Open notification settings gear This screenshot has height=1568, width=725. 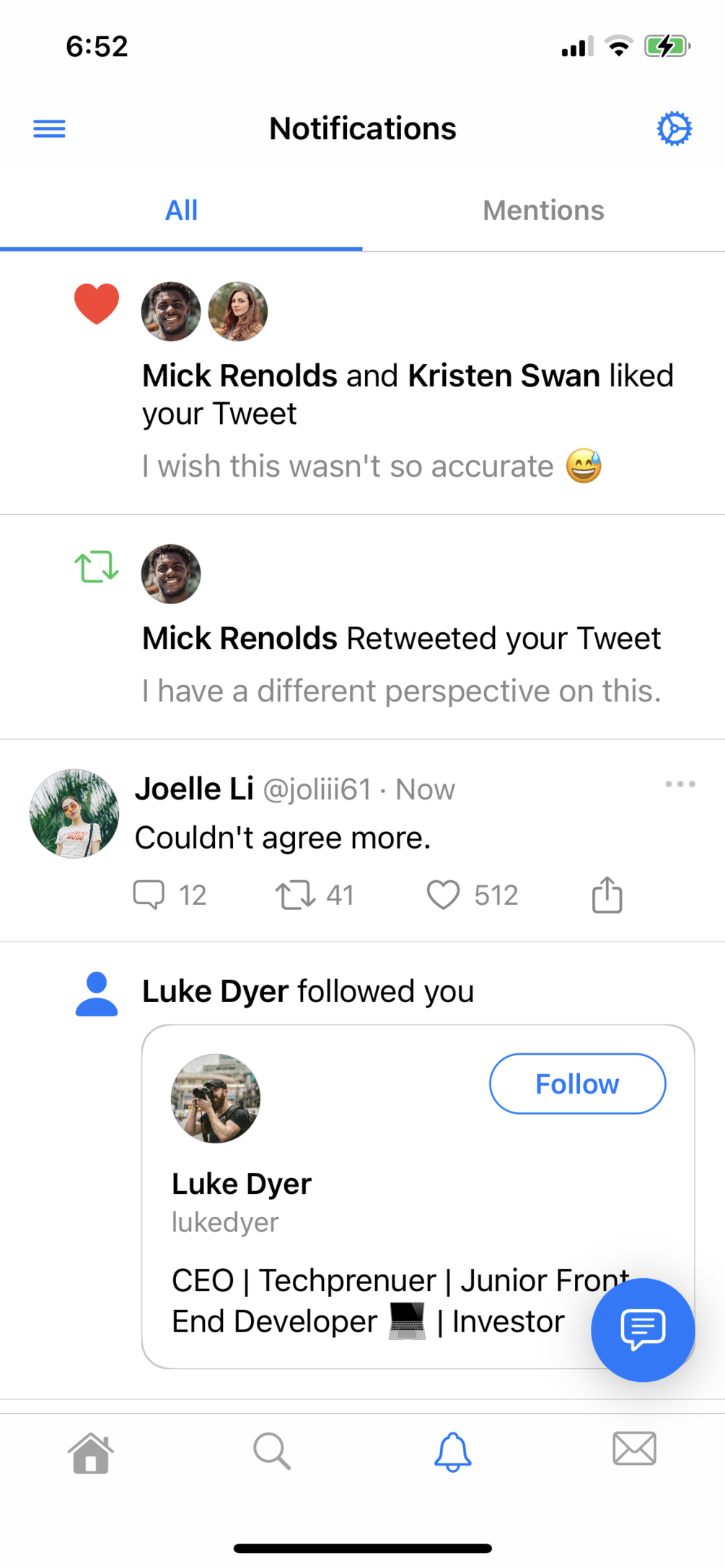(674, 129)
